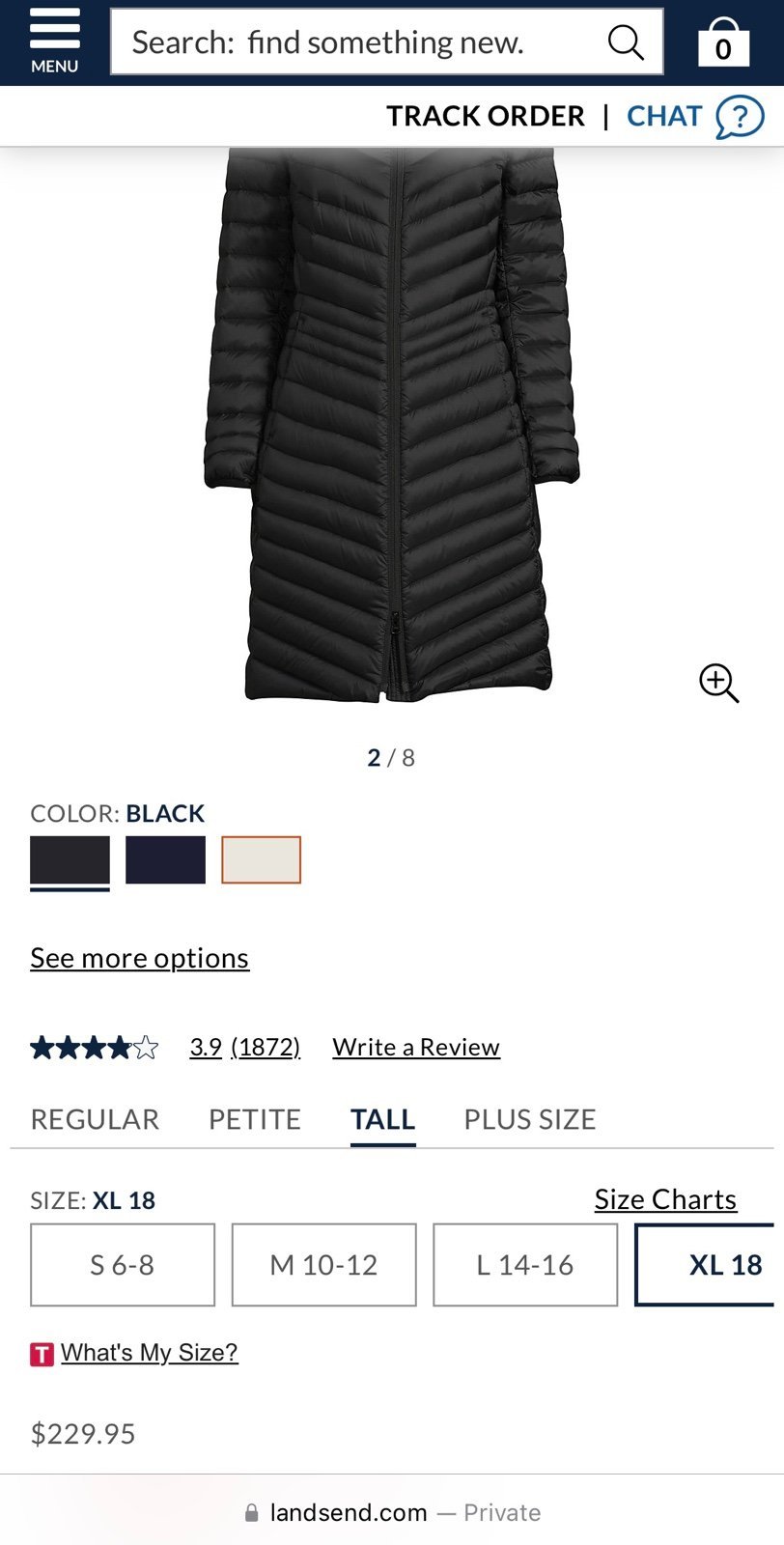The height and width of the screenshot is (1545, 784).
Task: Choose size L 14-16
Action: 525,1265
